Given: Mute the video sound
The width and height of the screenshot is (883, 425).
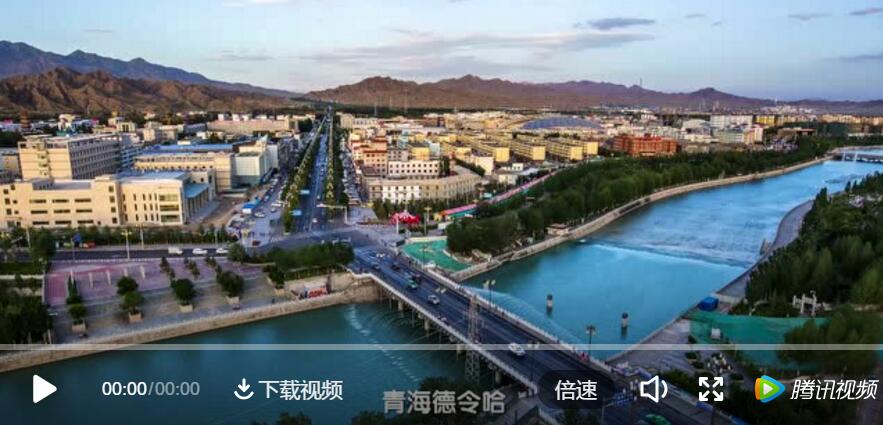Looking at the screenshot, I should pyautogui.click(x=653, y=389).
